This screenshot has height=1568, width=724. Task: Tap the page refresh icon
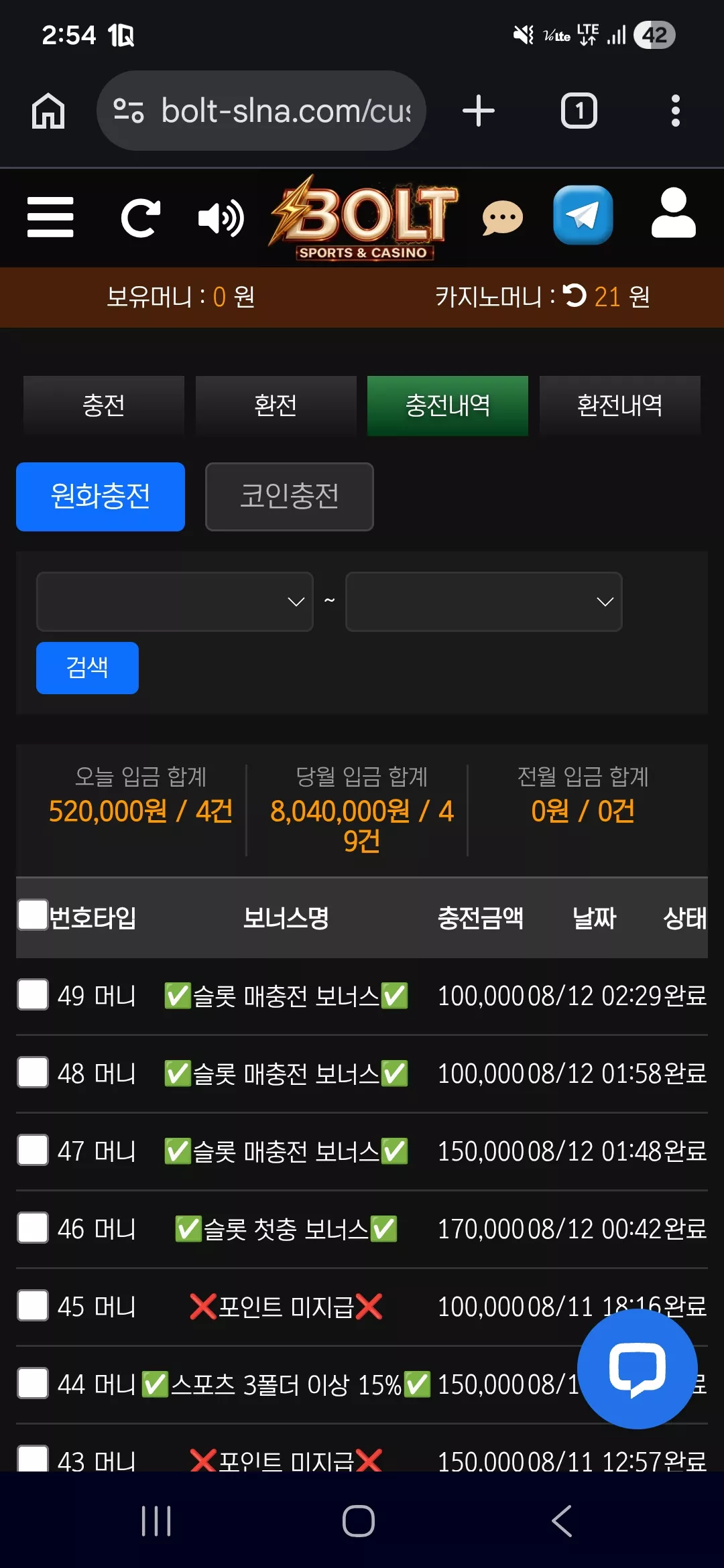[141, 218]
